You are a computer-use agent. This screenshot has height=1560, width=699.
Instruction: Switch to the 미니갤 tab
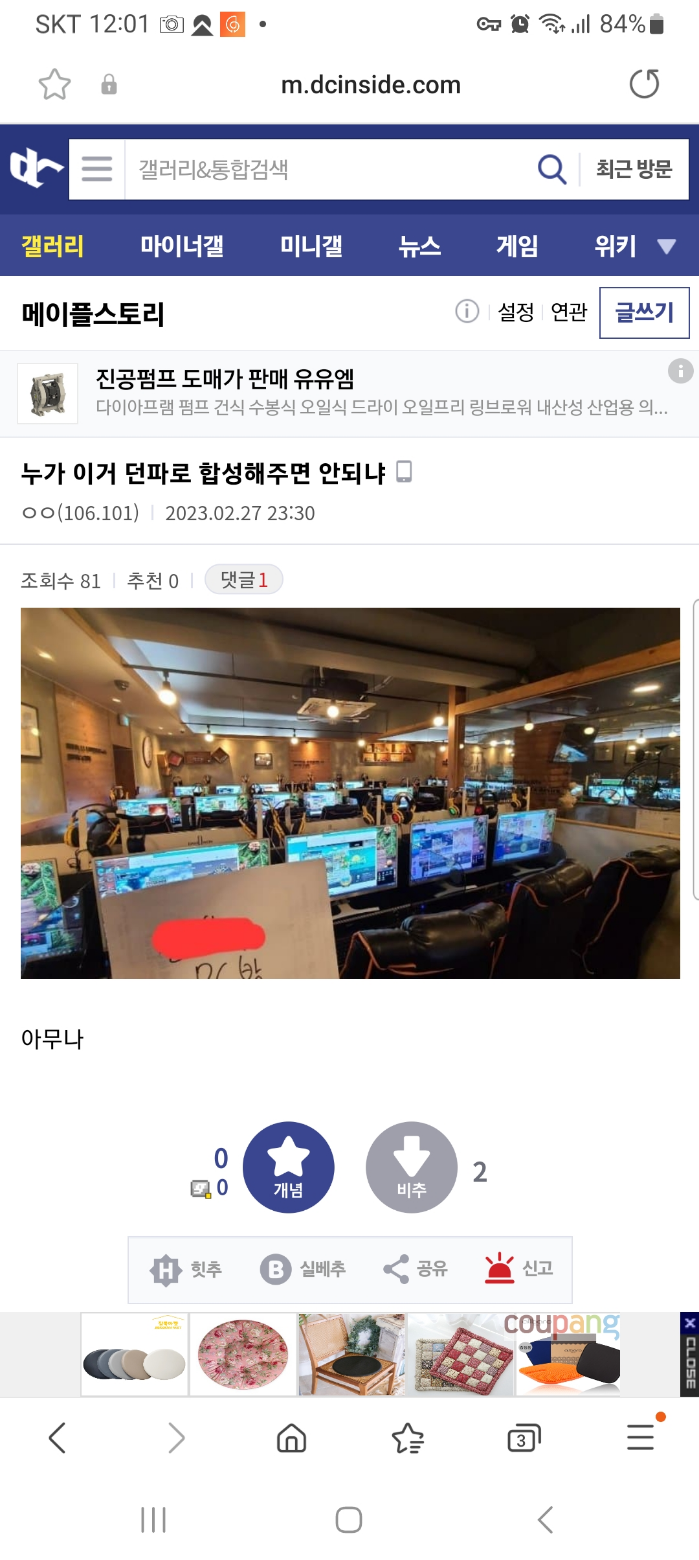(311, 246)
